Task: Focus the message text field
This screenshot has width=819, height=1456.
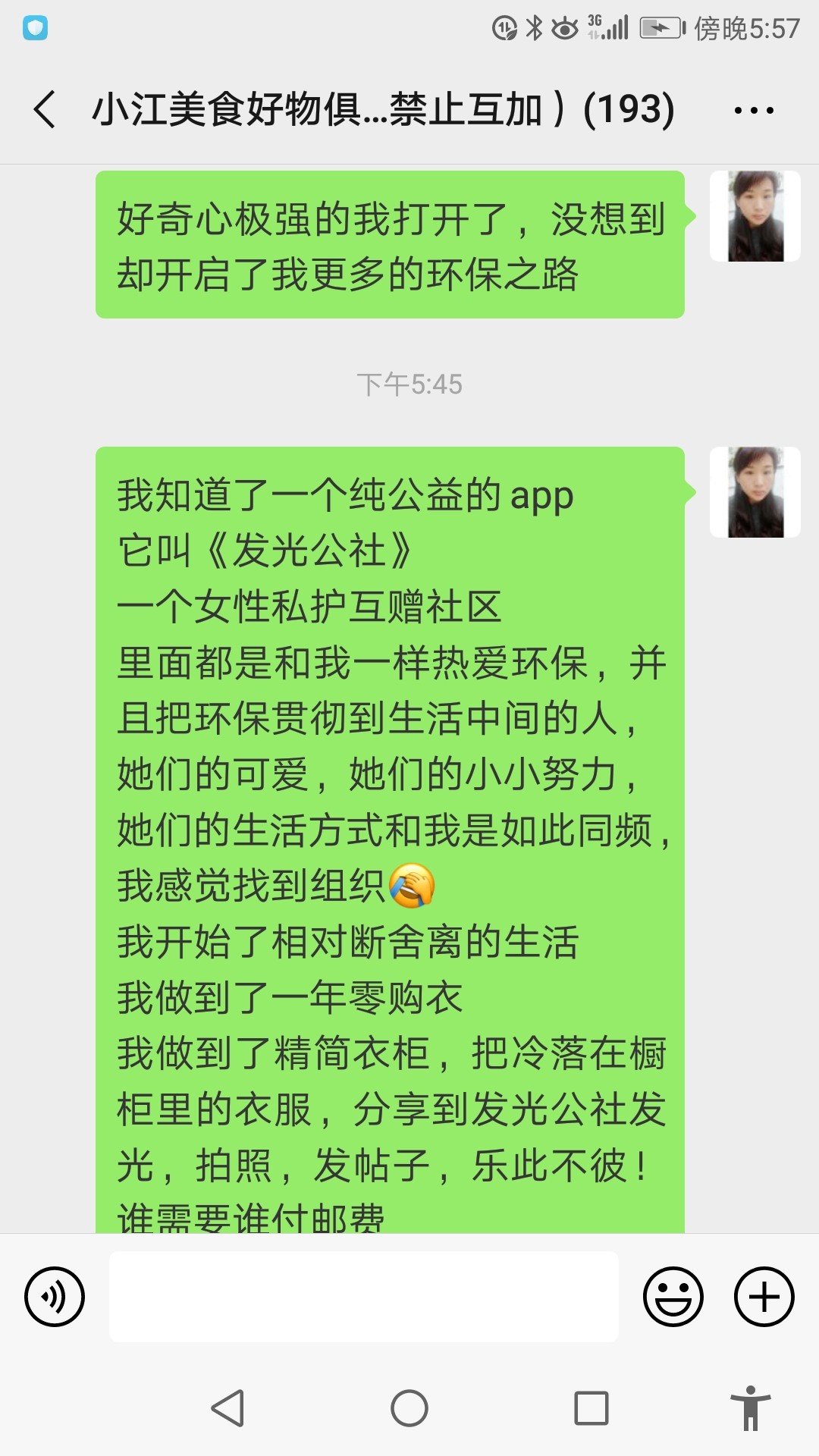Action: pyautogui.click(x=364, y=1297)
